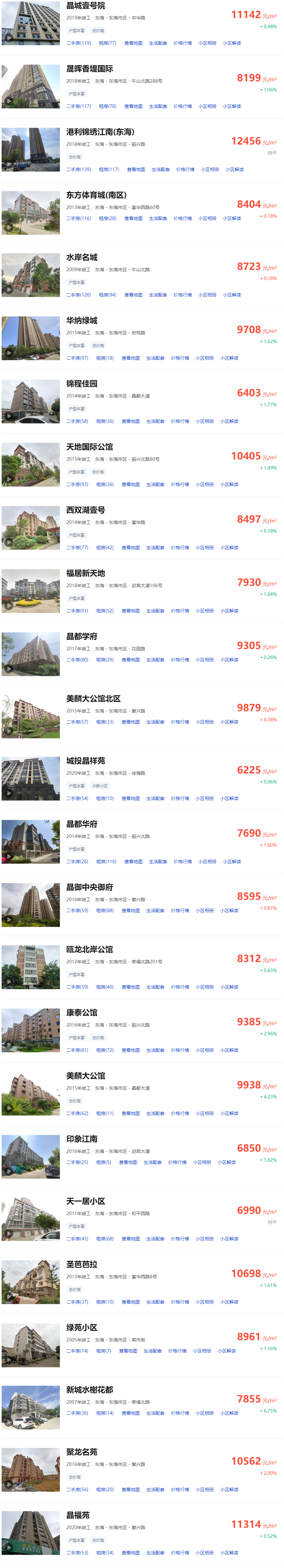284x1568 pixels.
Task: Select the 次新小区 tag on 城投晶祥苑
Action: tap(100, 786)
